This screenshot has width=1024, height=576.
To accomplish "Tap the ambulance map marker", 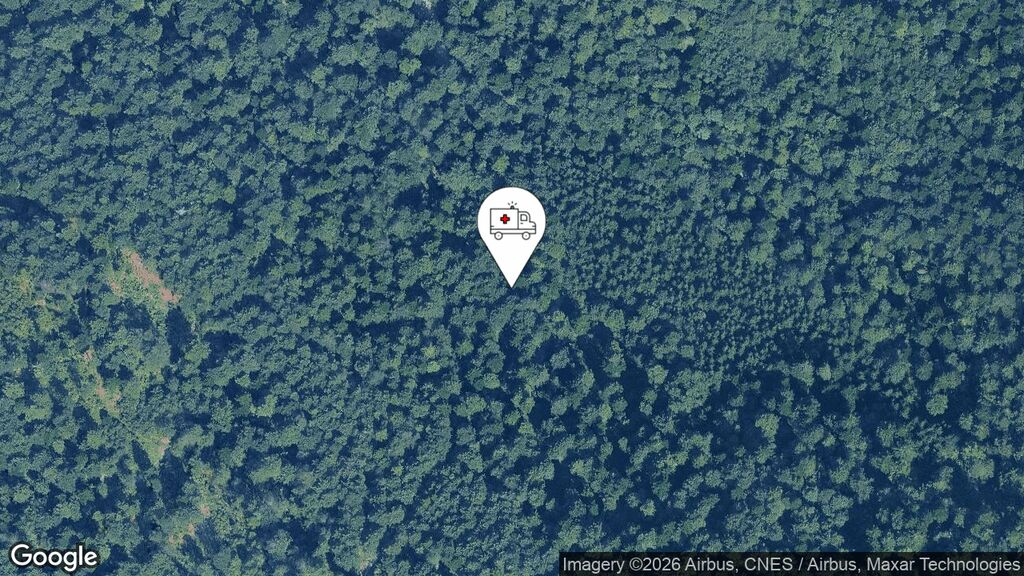I will click(512, 225).
